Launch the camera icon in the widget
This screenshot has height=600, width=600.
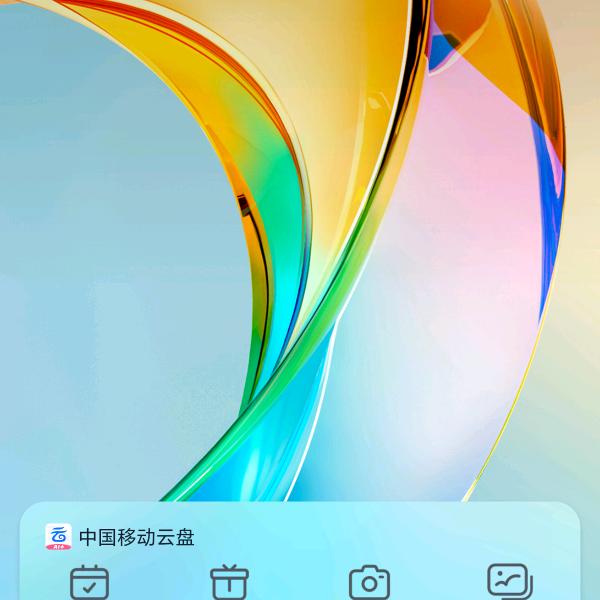click(369, 582)
